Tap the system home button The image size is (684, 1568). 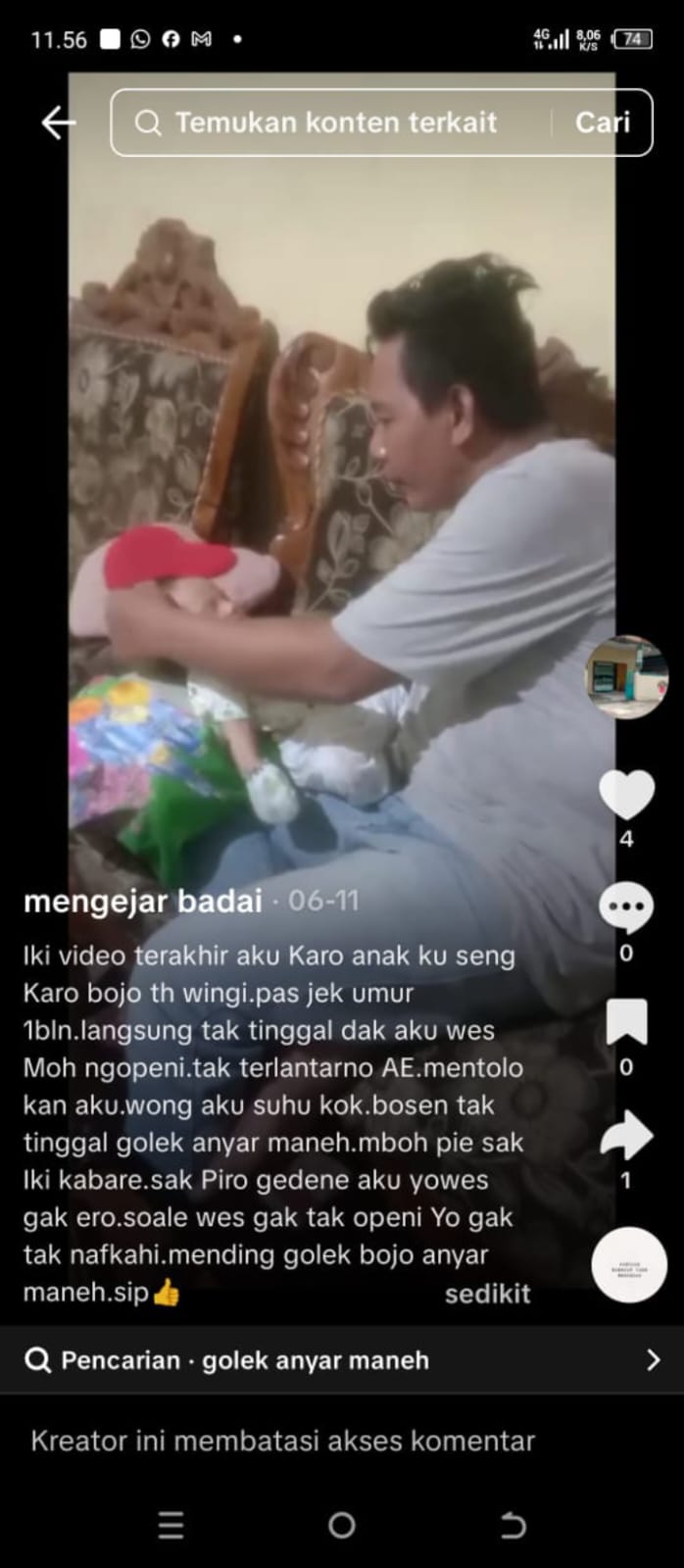tap(342, 1525)
